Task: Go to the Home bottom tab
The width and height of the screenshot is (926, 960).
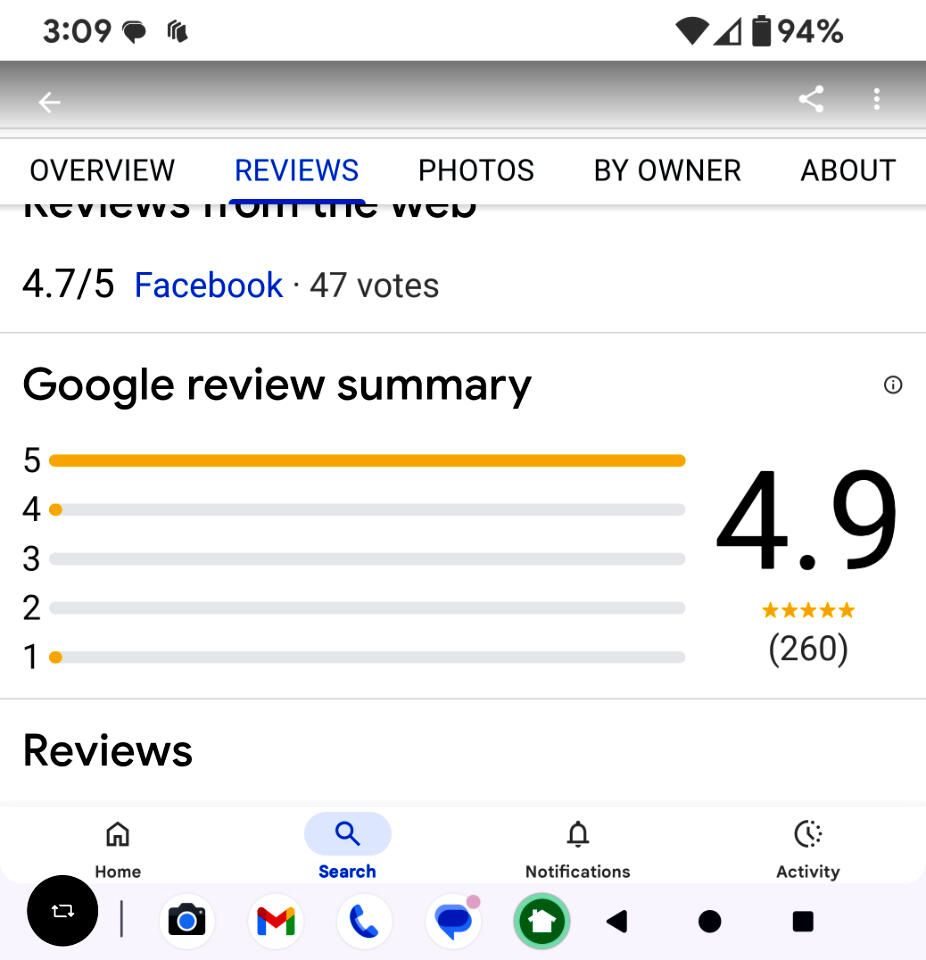Action: [118, 848]
